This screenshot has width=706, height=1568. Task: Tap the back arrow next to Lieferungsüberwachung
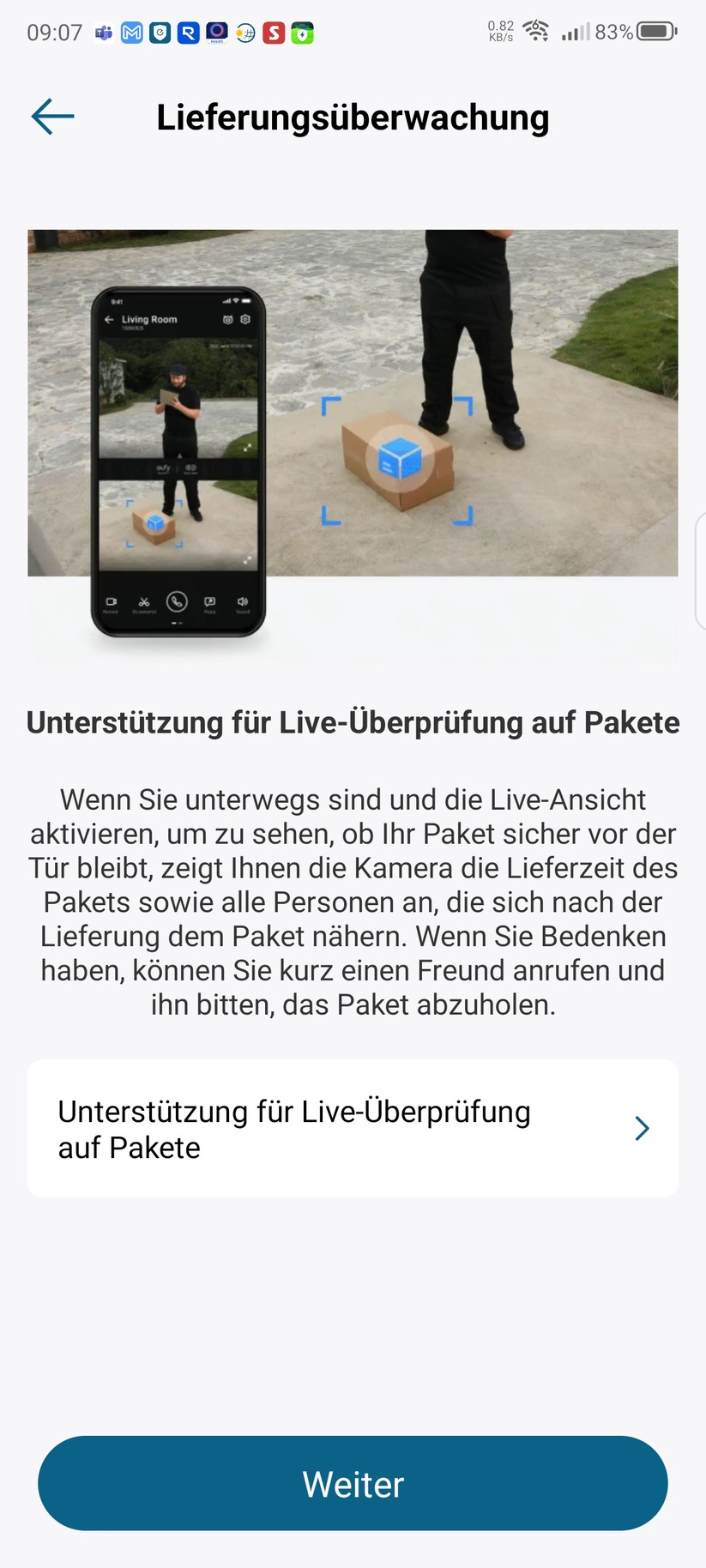click(51, 117)
